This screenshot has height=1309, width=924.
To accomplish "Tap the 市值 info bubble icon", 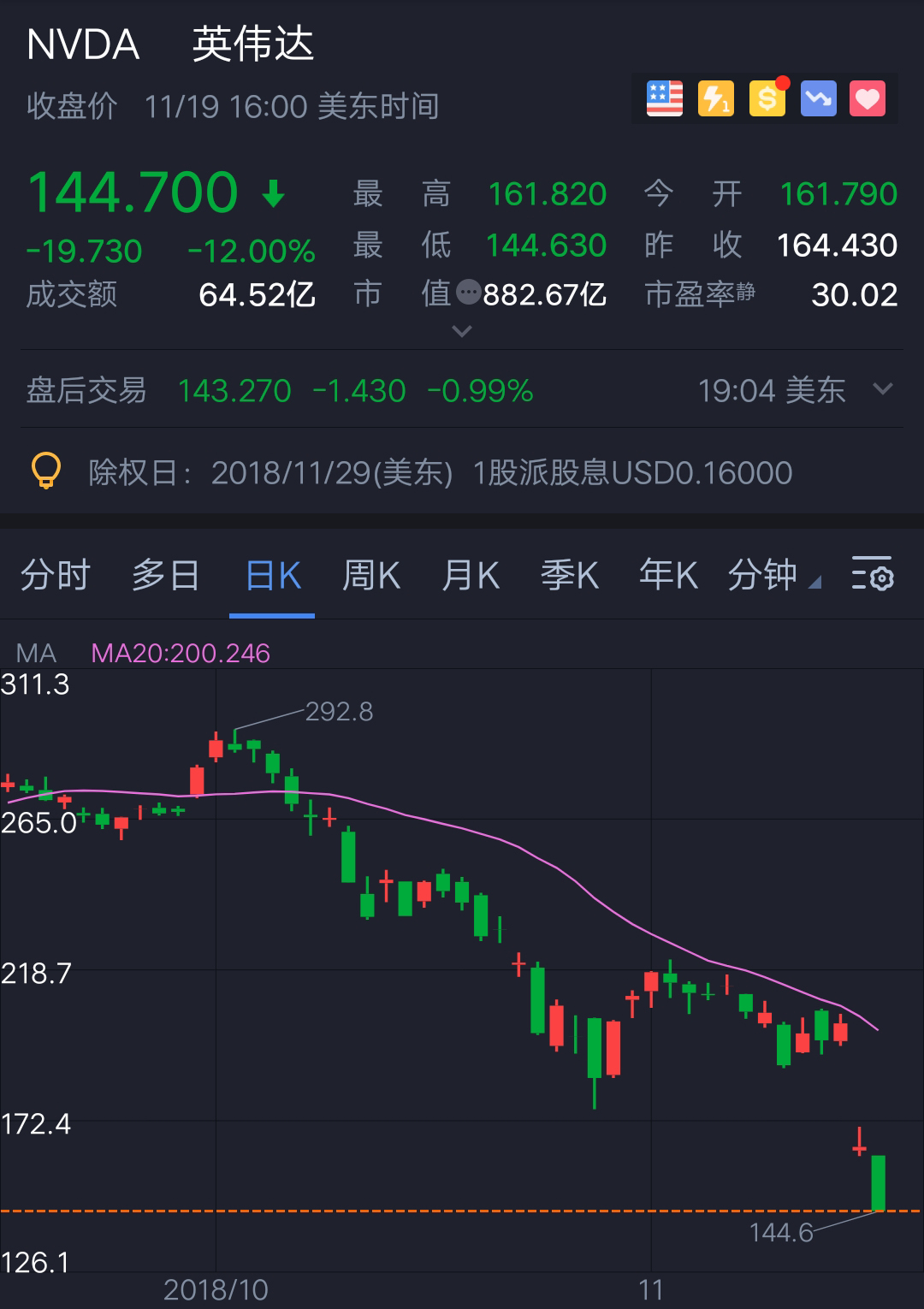I will point(468,293).
